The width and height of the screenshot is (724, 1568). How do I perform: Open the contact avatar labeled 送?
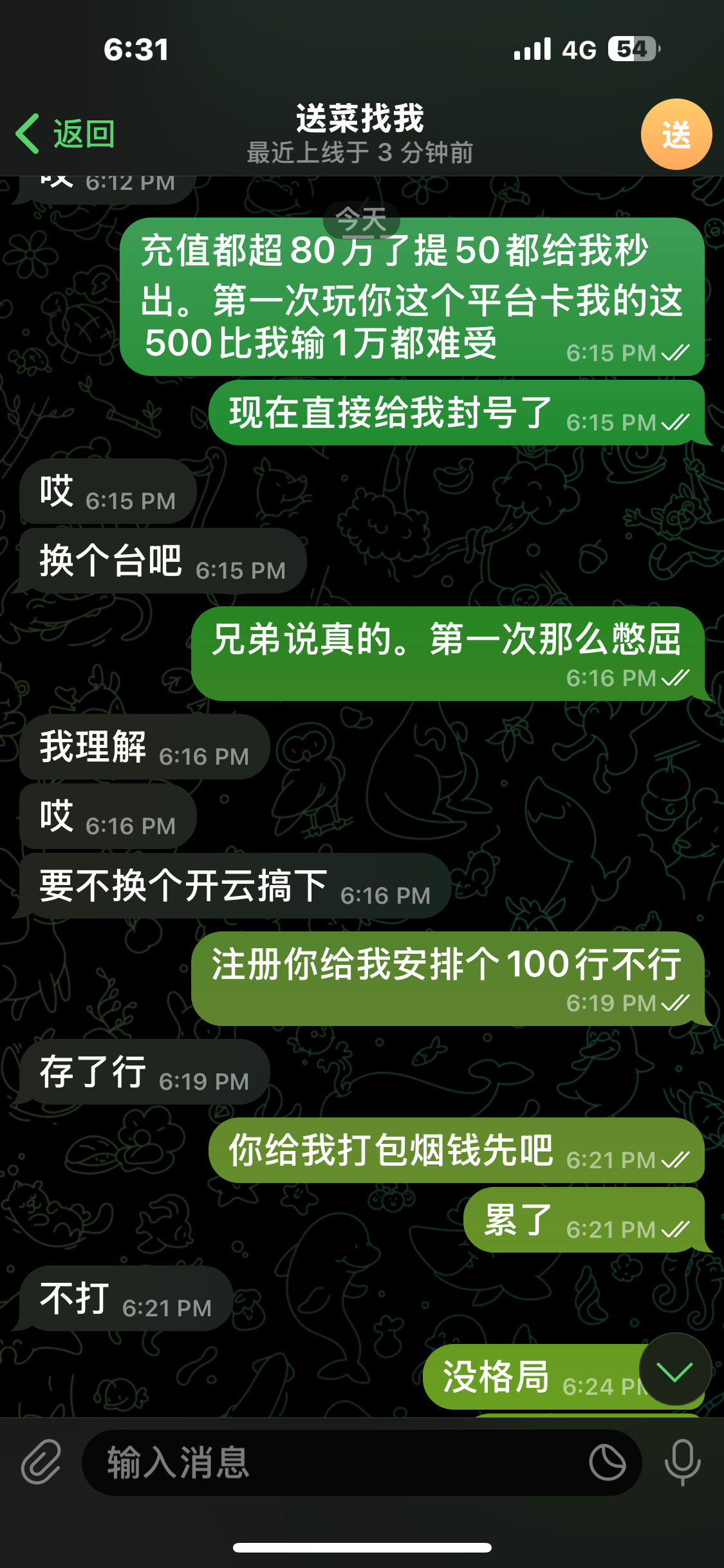676,135
